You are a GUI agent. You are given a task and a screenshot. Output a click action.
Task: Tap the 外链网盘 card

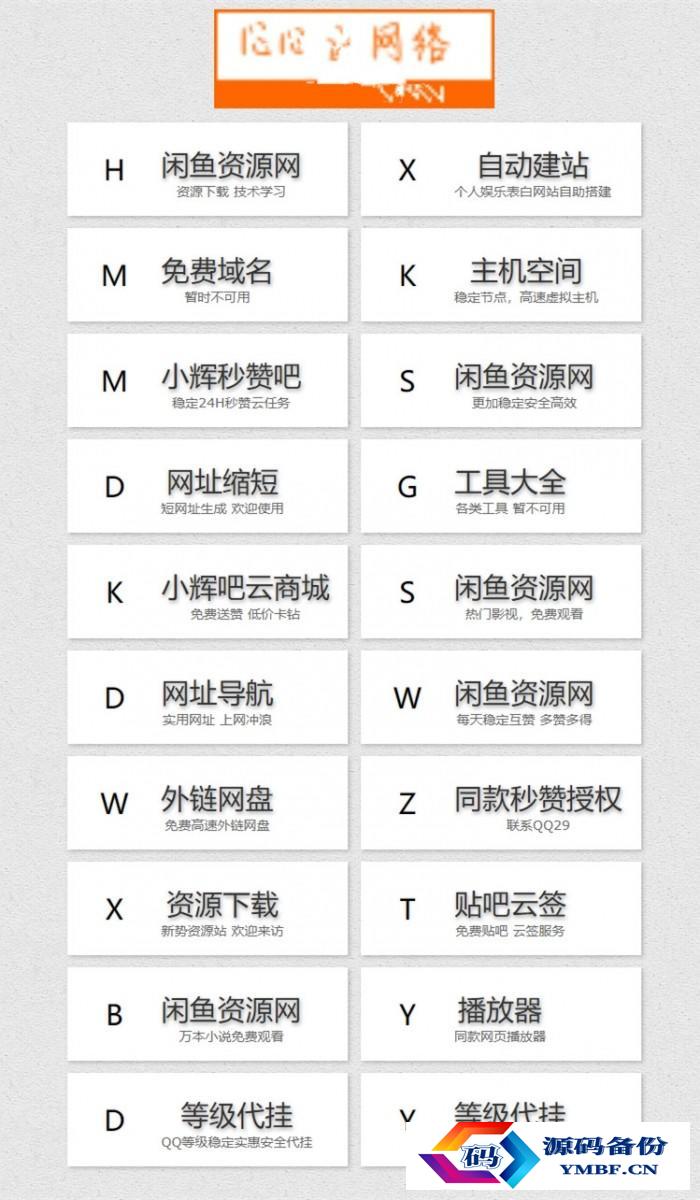208,803
